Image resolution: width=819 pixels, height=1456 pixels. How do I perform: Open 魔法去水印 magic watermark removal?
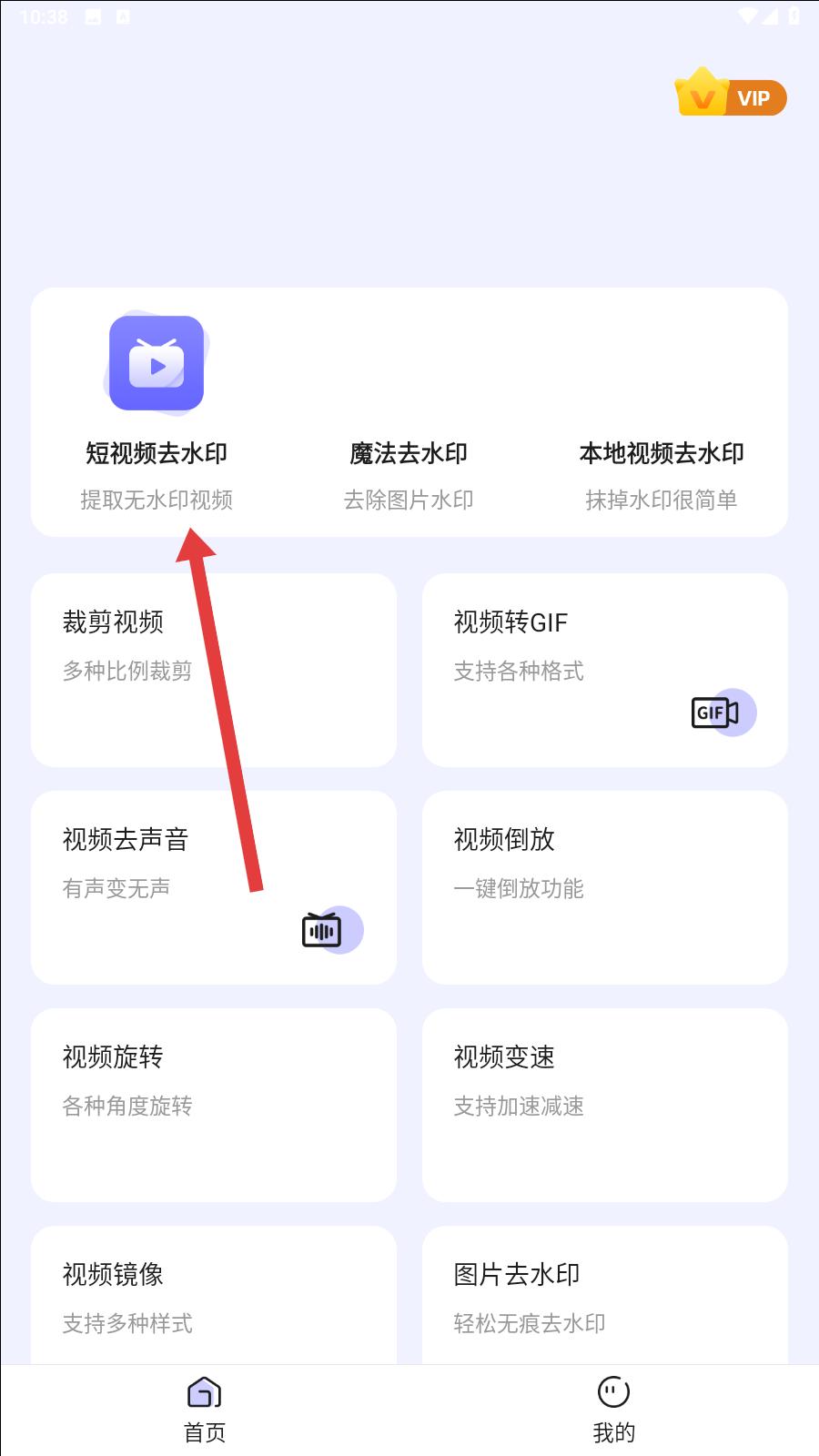(409, 455)
